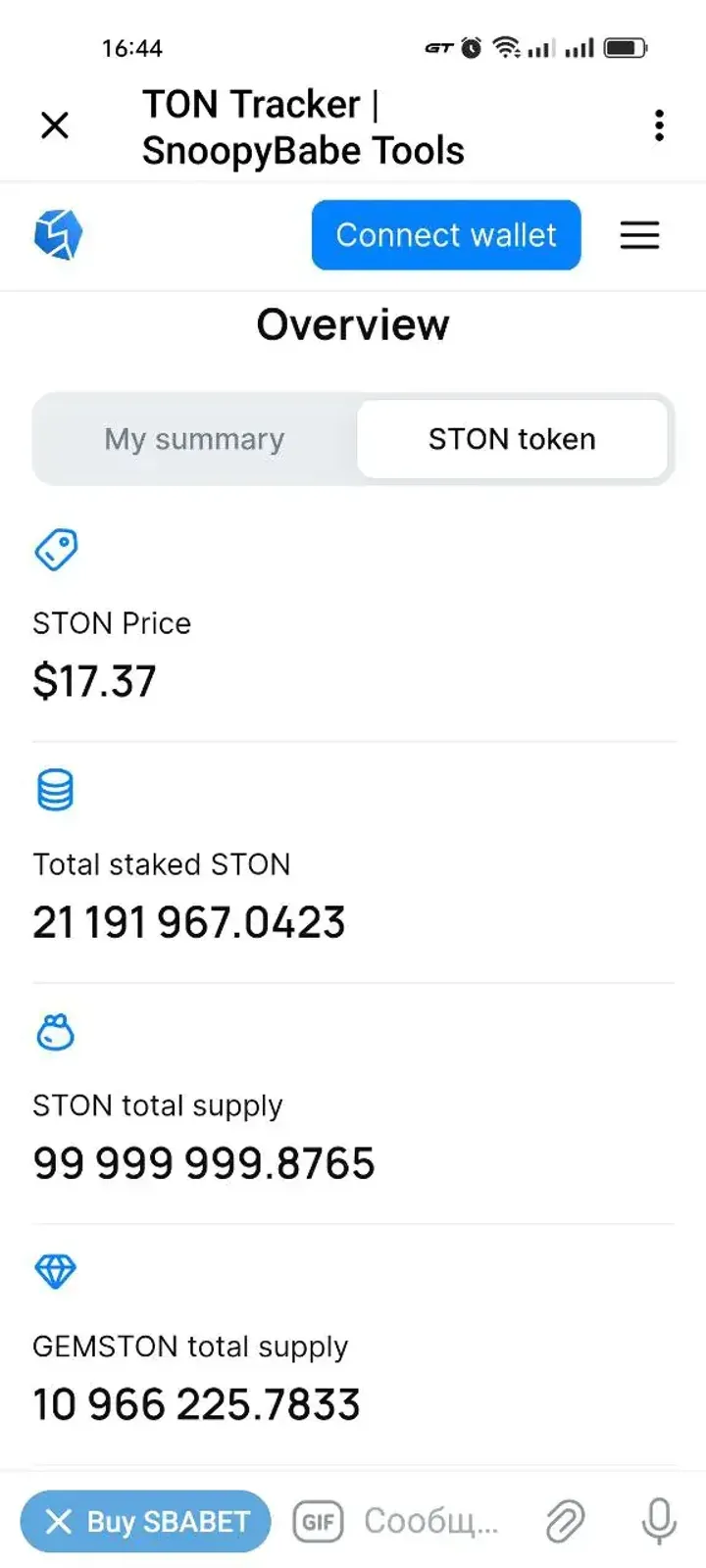Click the Overview heading
This screenshot has width=706, height=1568.
click(x=353, y=324)
